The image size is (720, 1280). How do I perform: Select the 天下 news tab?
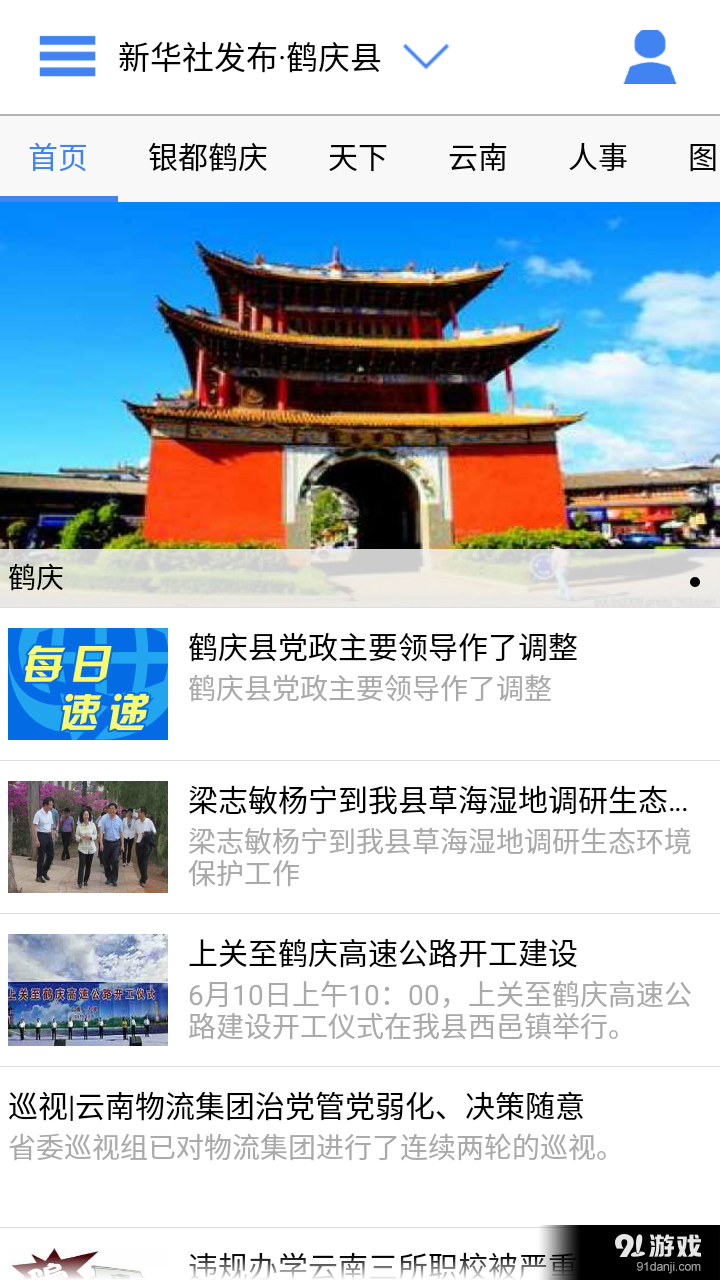pyautogui.click(x=358, y=158)
